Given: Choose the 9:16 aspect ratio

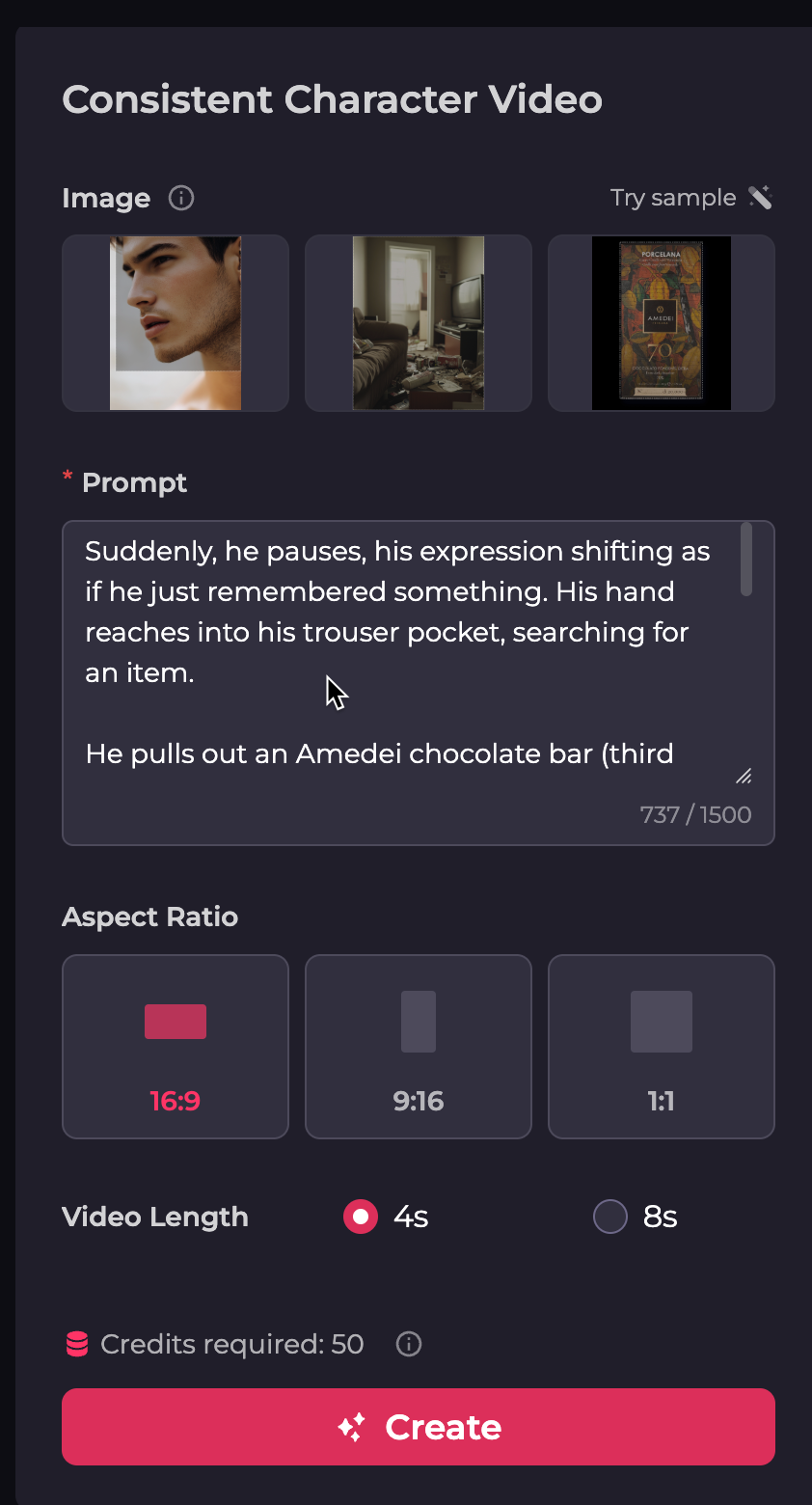Looking at the screenshot, I should (419, 1047).
